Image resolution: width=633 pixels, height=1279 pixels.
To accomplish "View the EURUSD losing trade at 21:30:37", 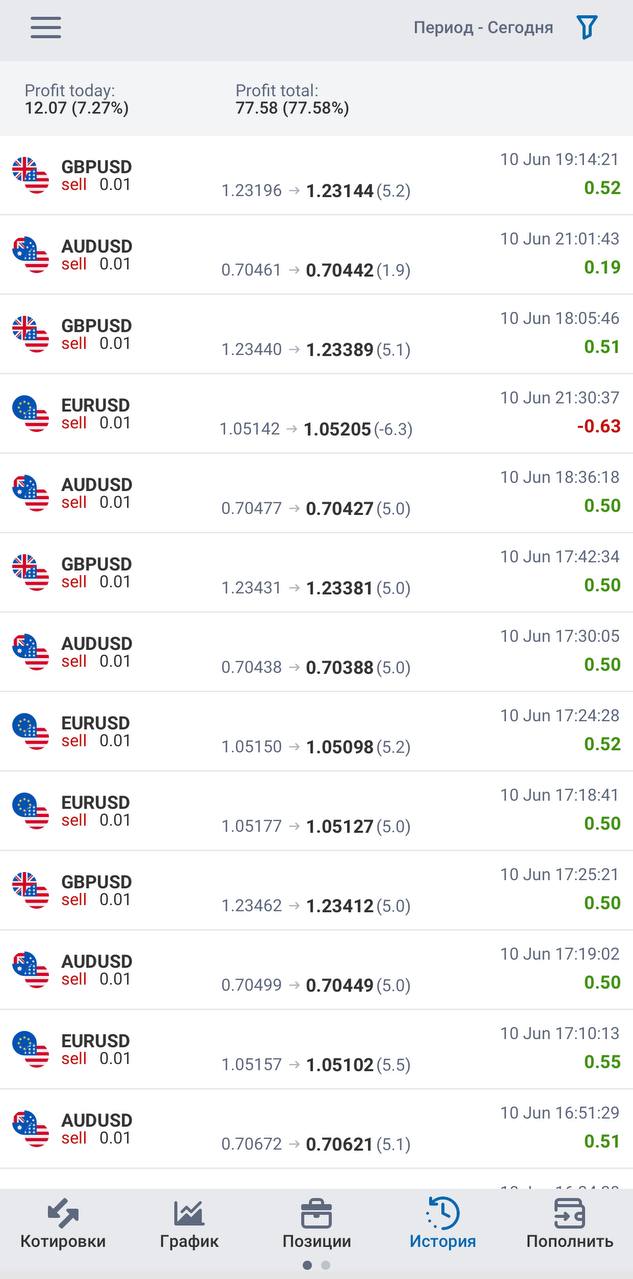I will 316,414.
